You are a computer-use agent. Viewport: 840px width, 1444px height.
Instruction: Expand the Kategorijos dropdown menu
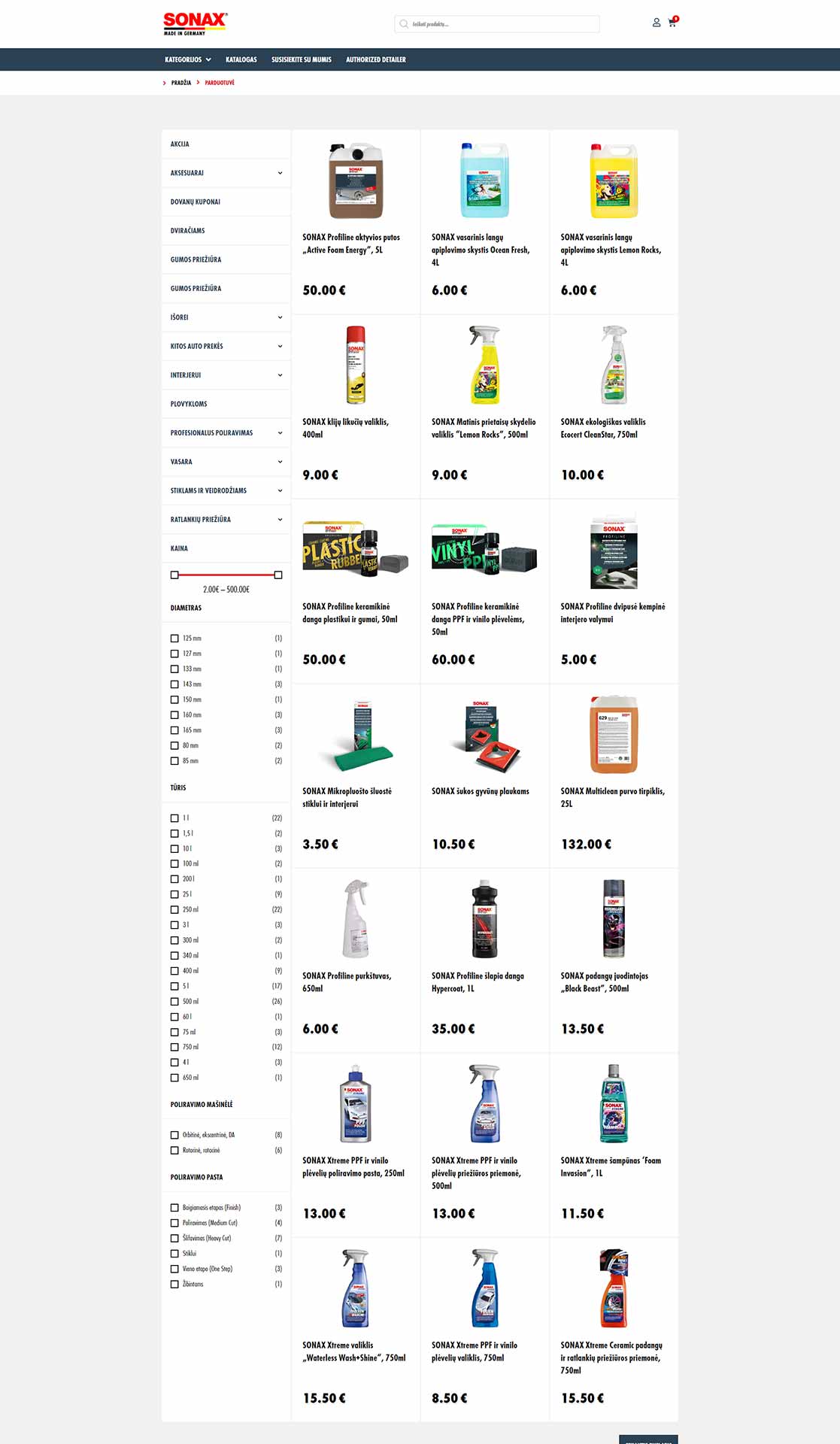pyautogui.click(x=188, y=59)
